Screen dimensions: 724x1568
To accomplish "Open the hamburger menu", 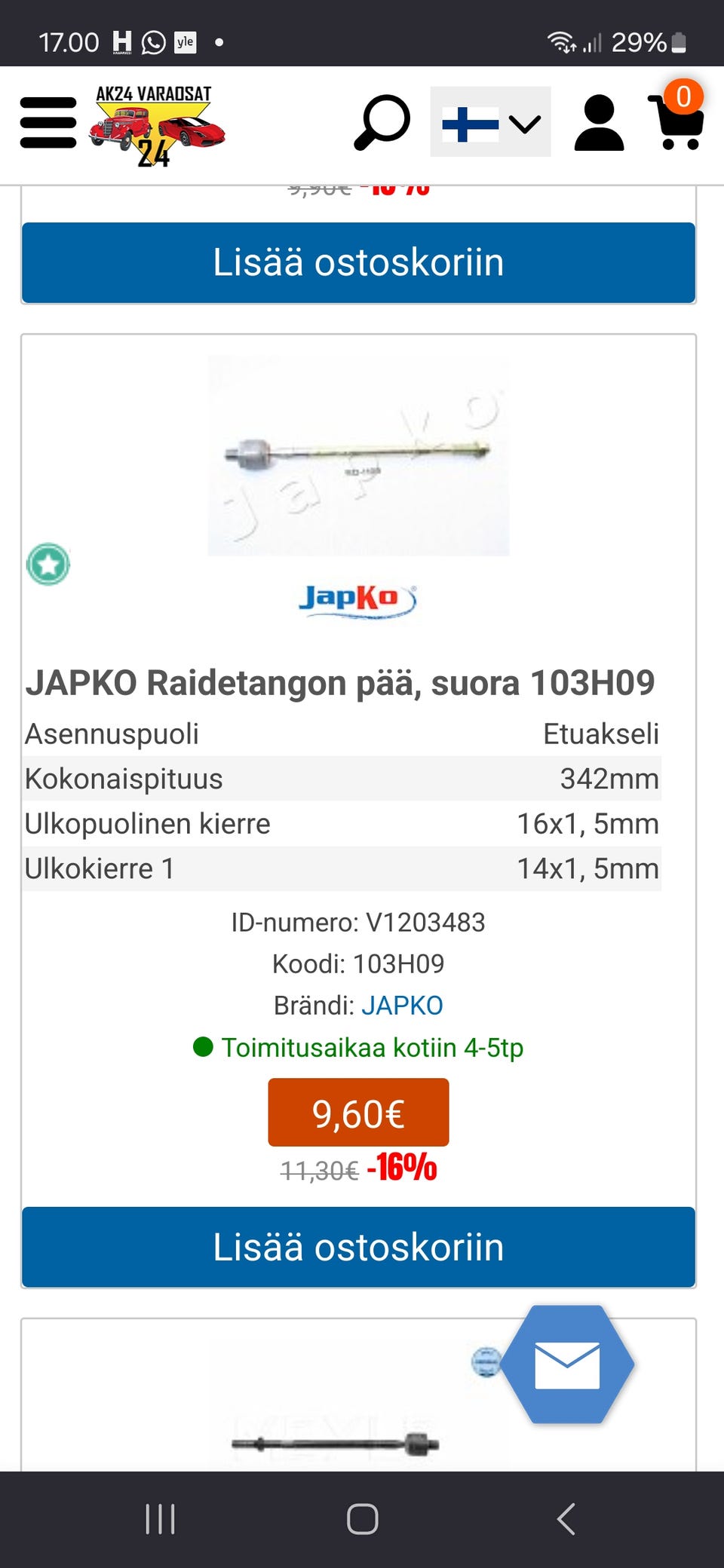I will coord(48,122).
